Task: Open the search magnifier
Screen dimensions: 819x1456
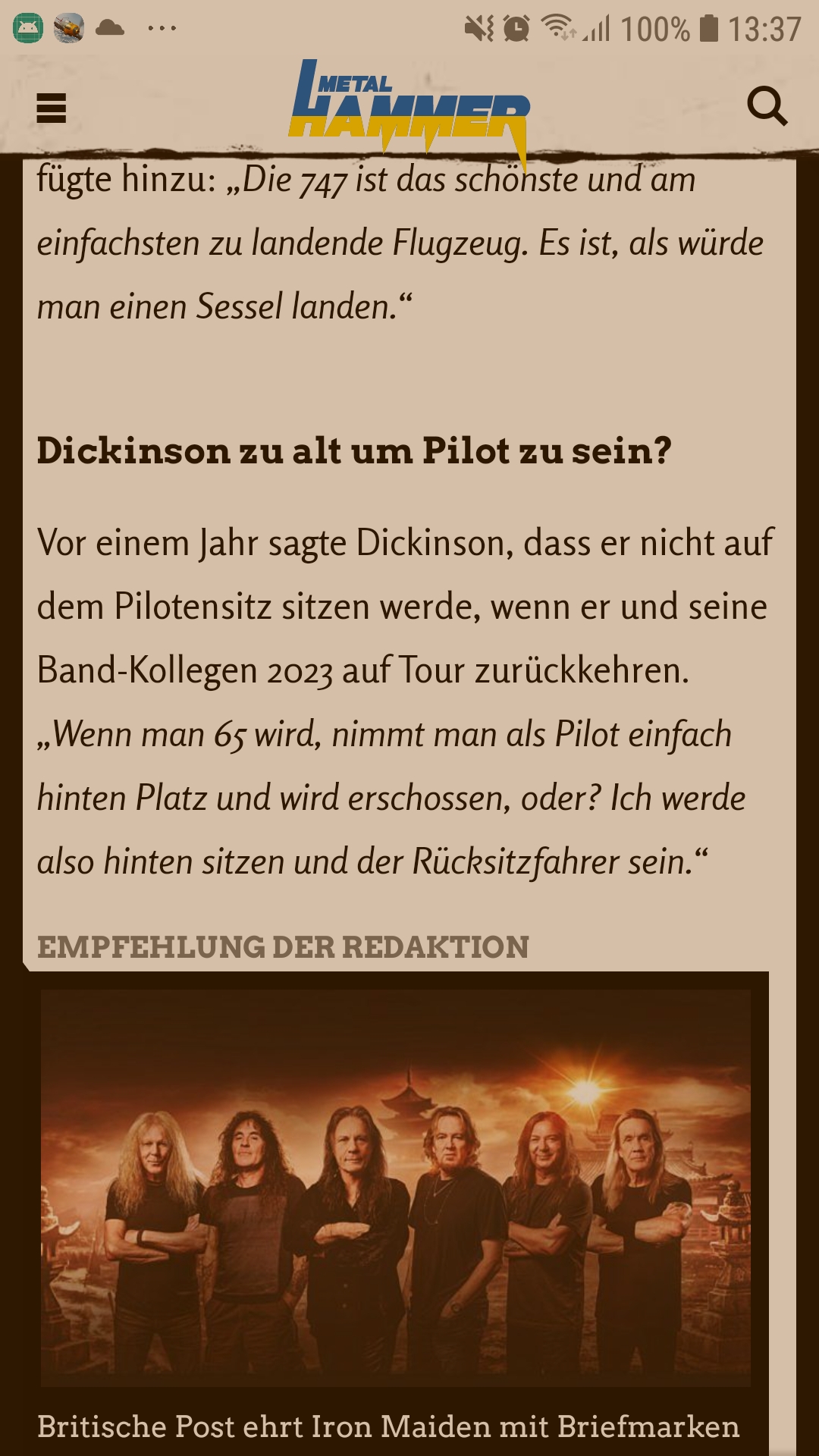Action: 767,106
